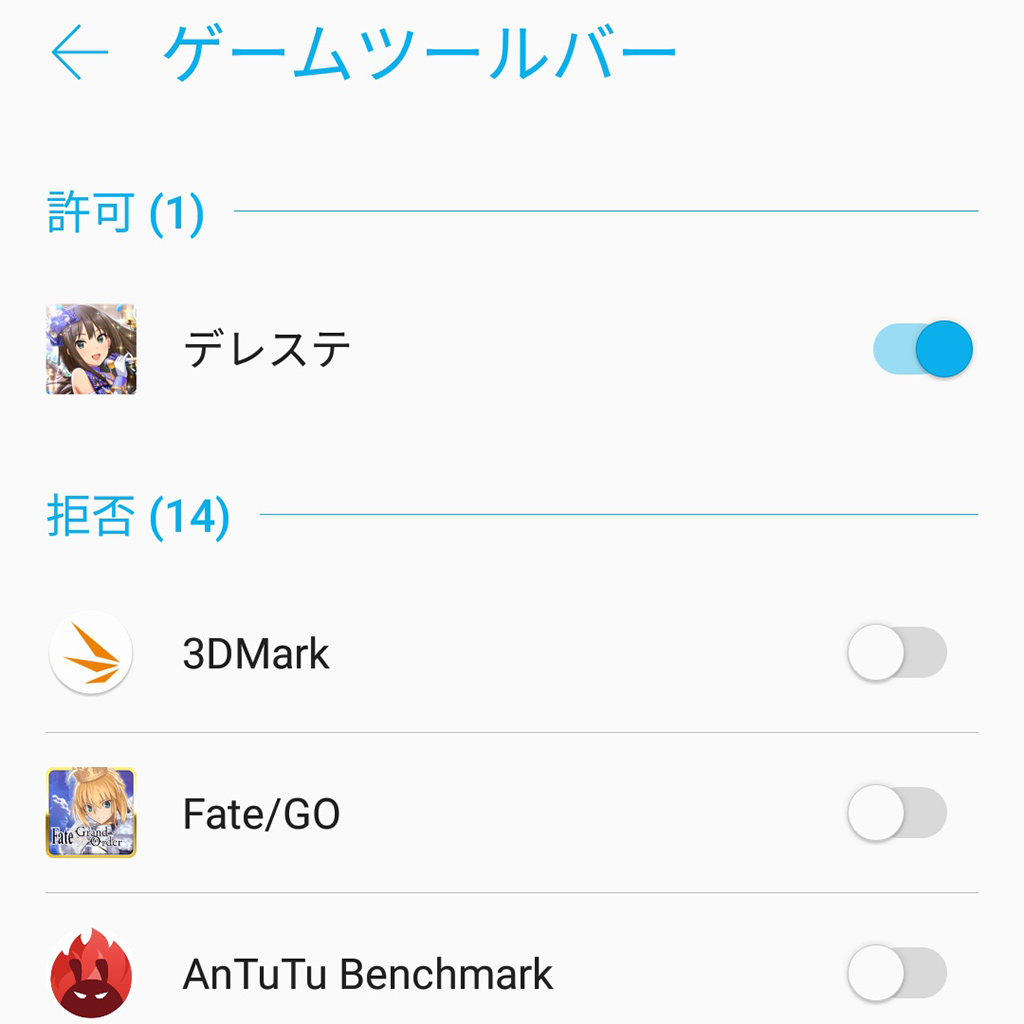The height and width of the screenshot is (1024, 1024).
Task: Enable the 3DMark switch
Action: 896,654
